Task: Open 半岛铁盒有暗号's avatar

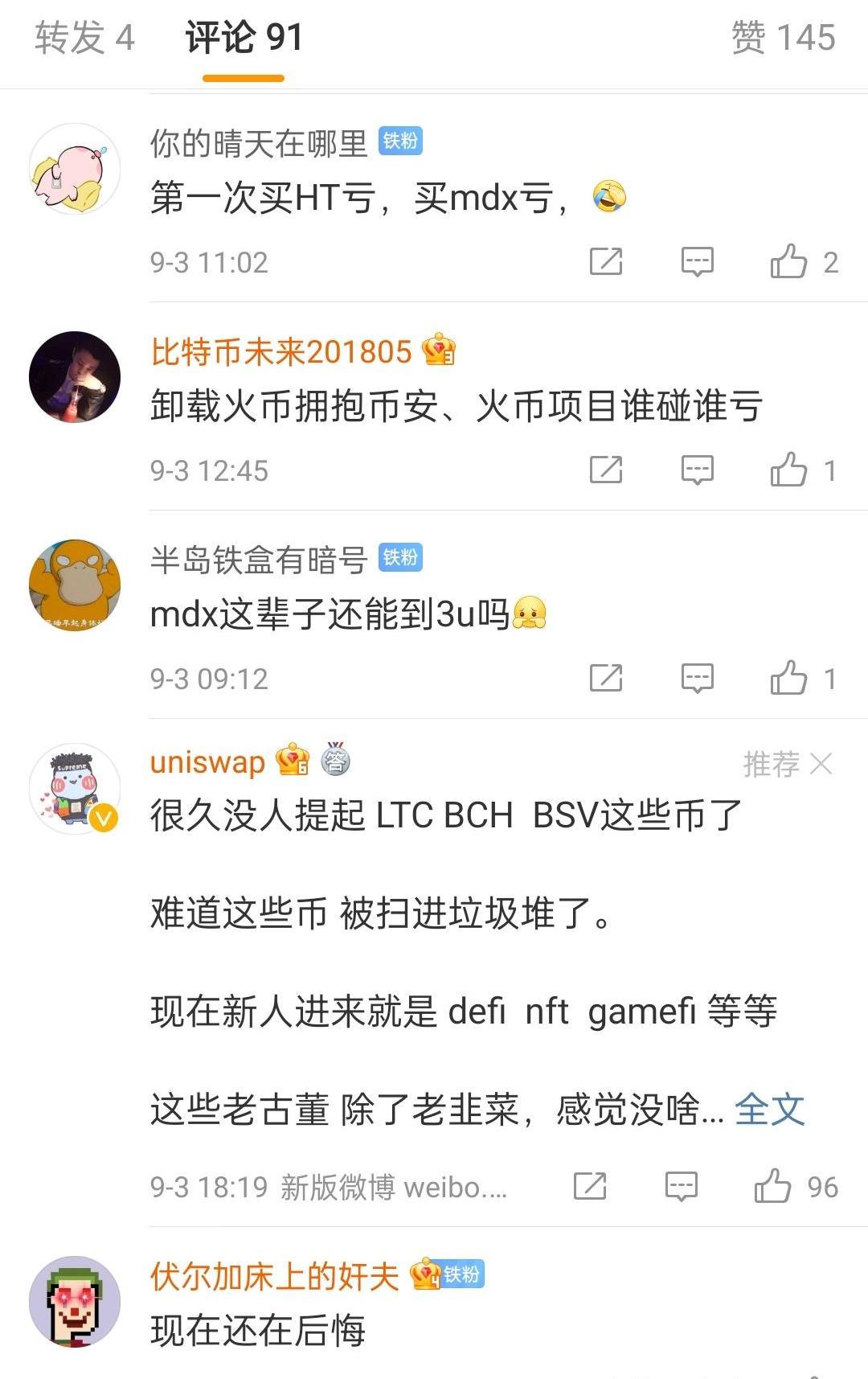Action: click(x=75, y=585)
